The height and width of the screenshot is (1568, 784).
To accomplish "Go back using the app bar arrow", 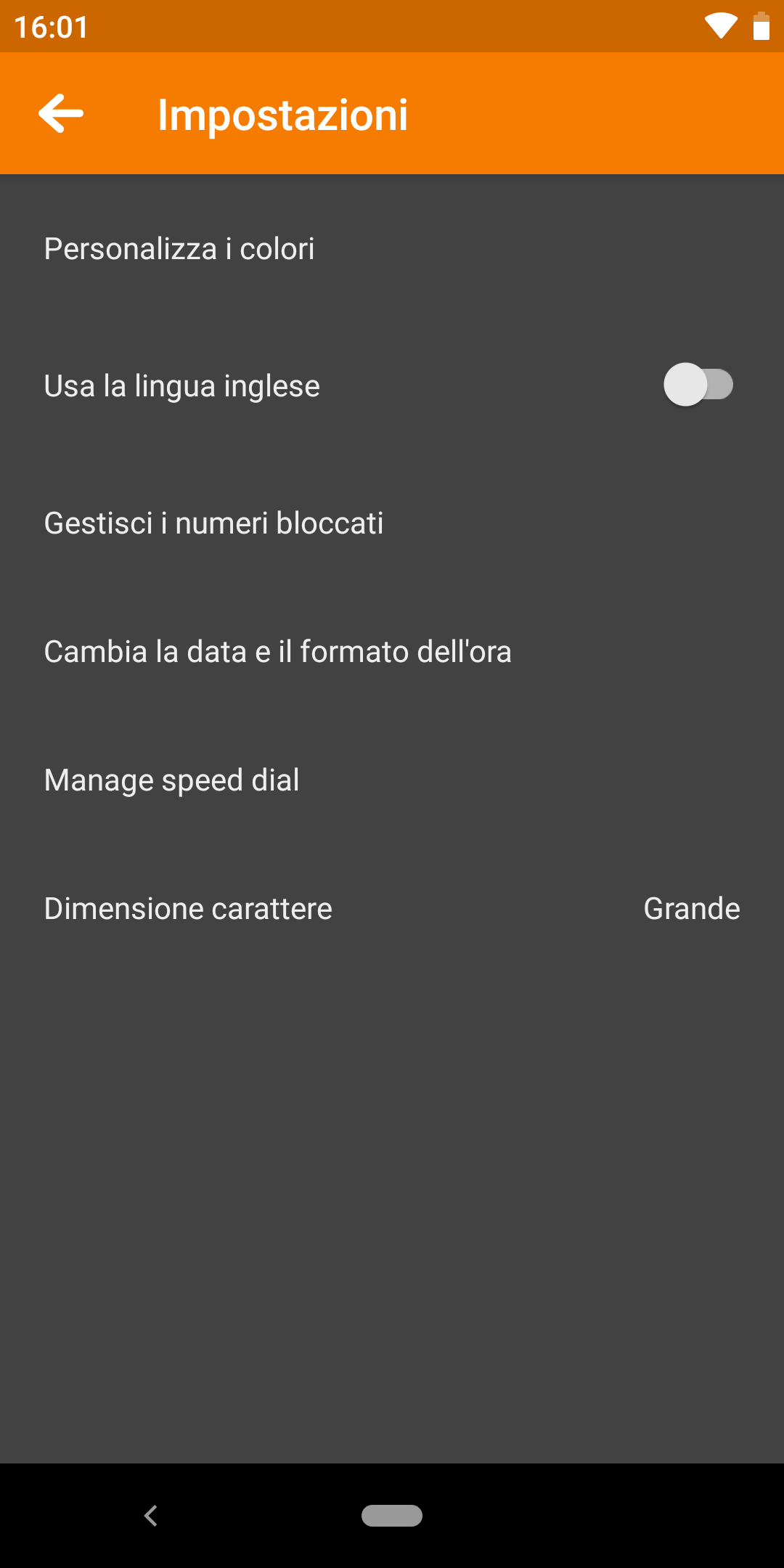I will click(x=61, y=113).
